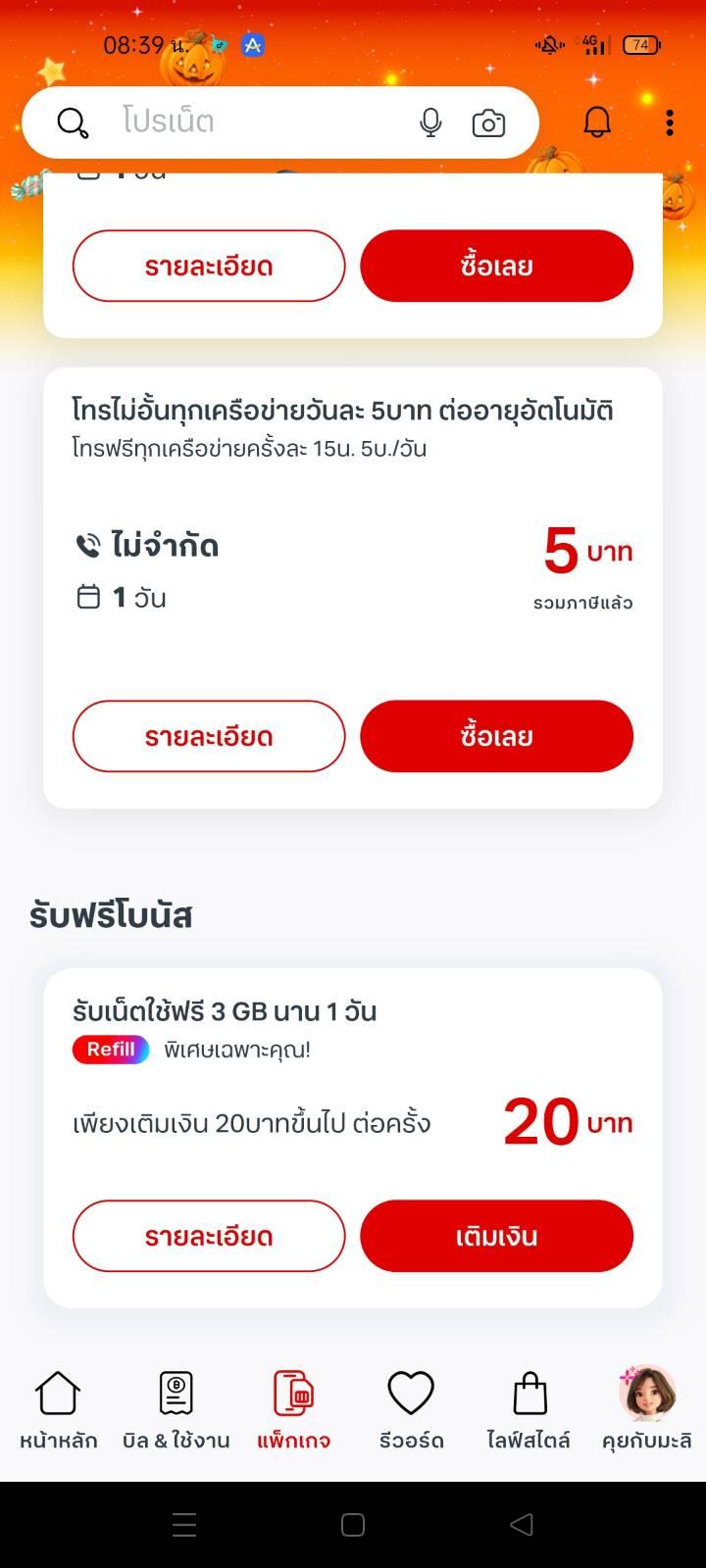The width and height of the screenshot is (706, 1568).
Task: Switch to the ไลฟ์สไตล์ tab
Action: point(529,1409)
